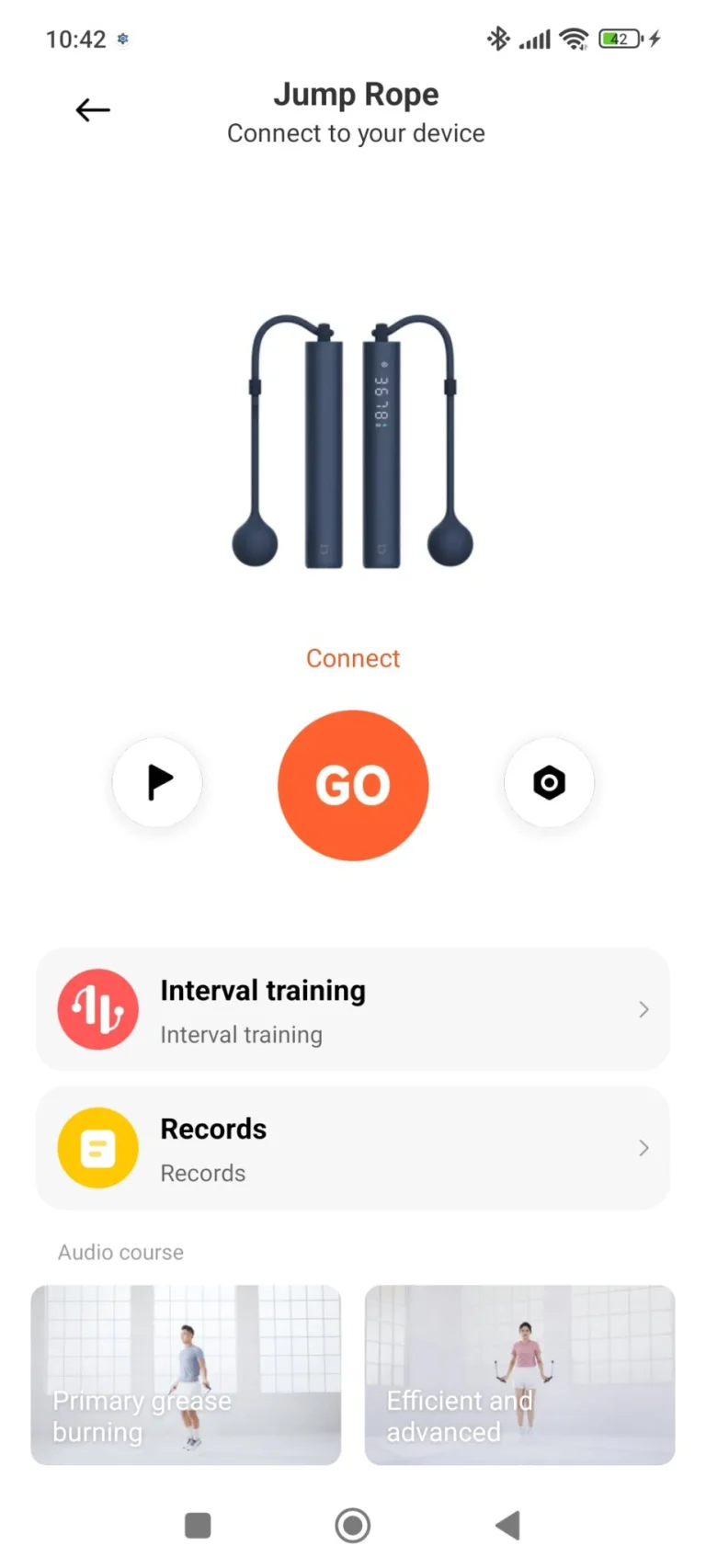Viewport: 706px width, 1568px height.
Task: Click the Bluetooth icon in status bar
Action: tap(498, 39)
